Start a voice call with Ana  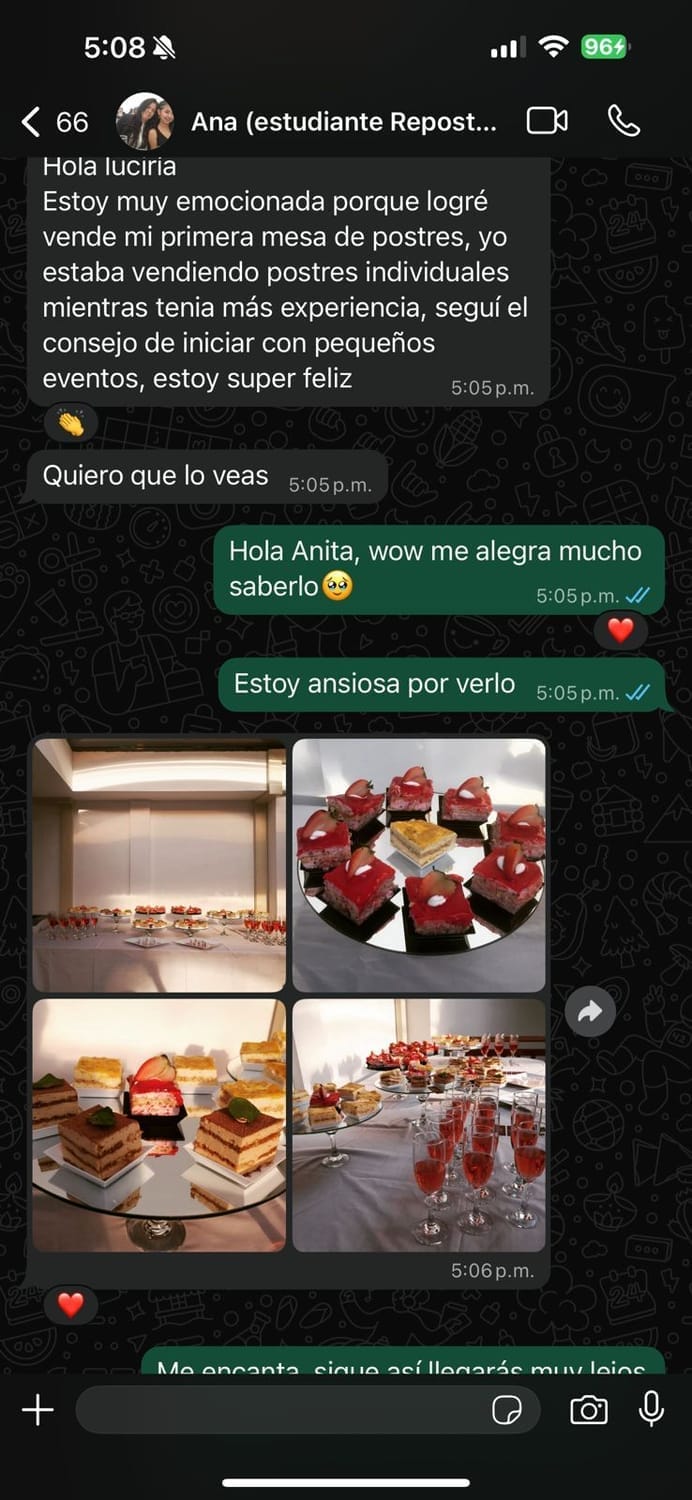[x=624, y=122]
